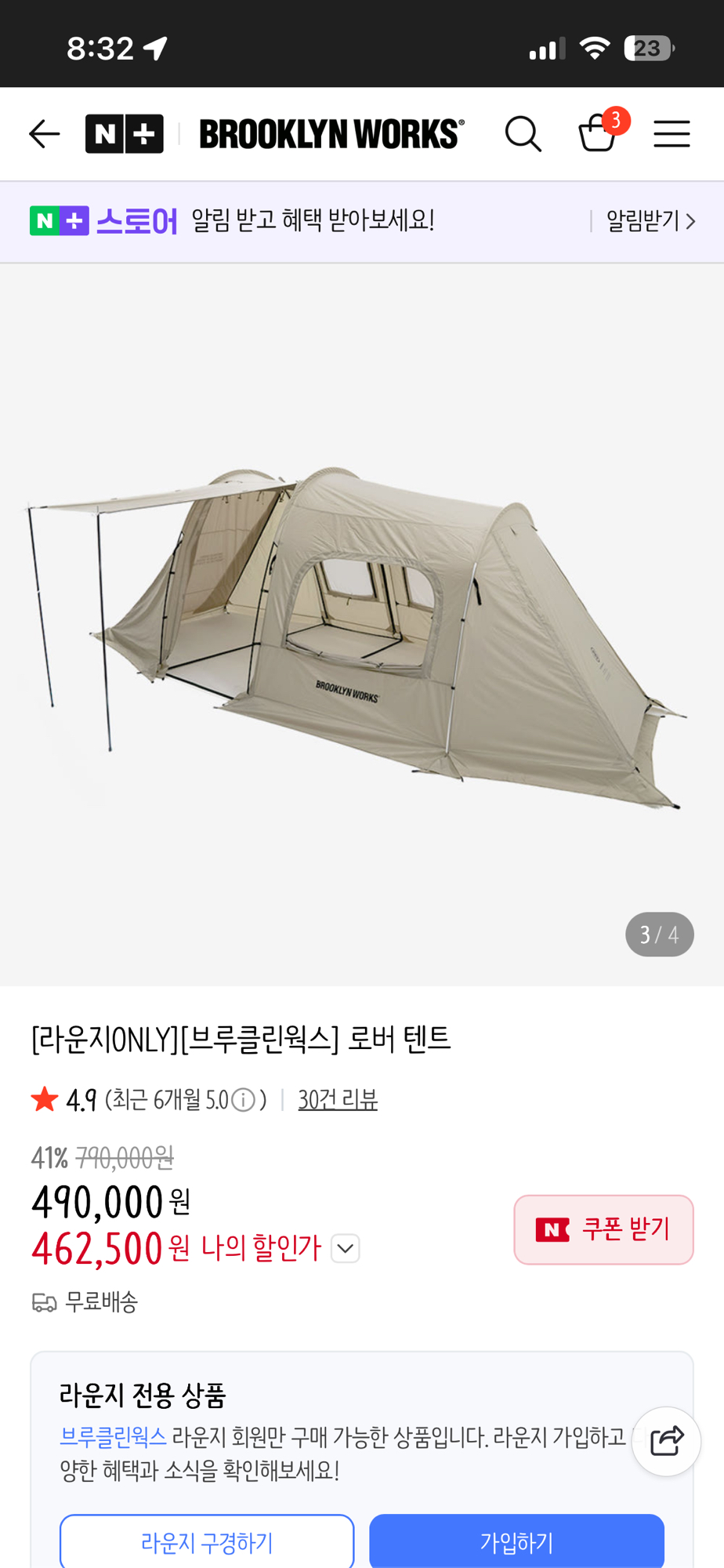Tap the 쿠폰 받기 coupon button
724x1568 pixels.
coord(603,1229)
